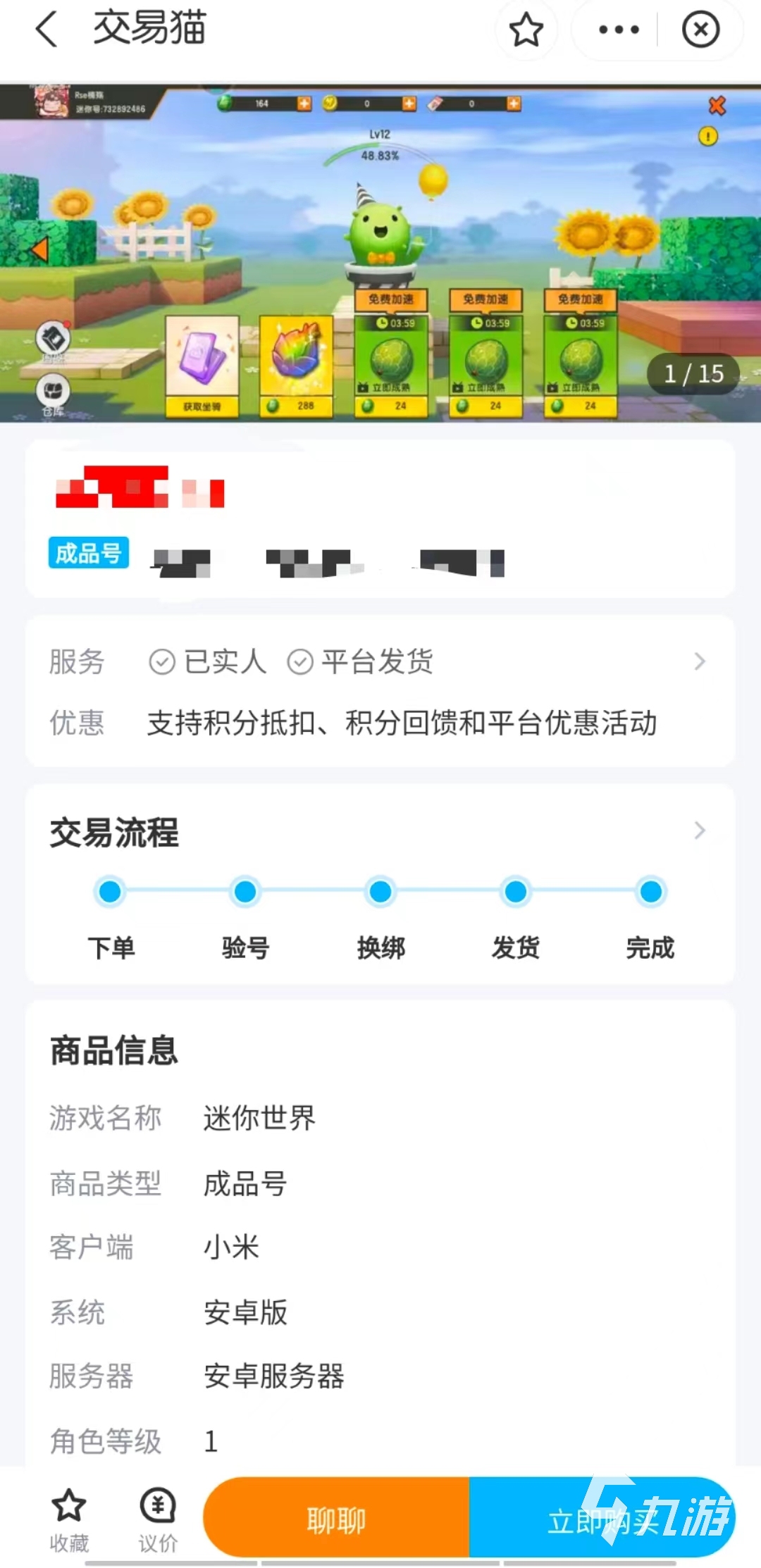Buy now with 立即购买

[x=601, y=1519]
